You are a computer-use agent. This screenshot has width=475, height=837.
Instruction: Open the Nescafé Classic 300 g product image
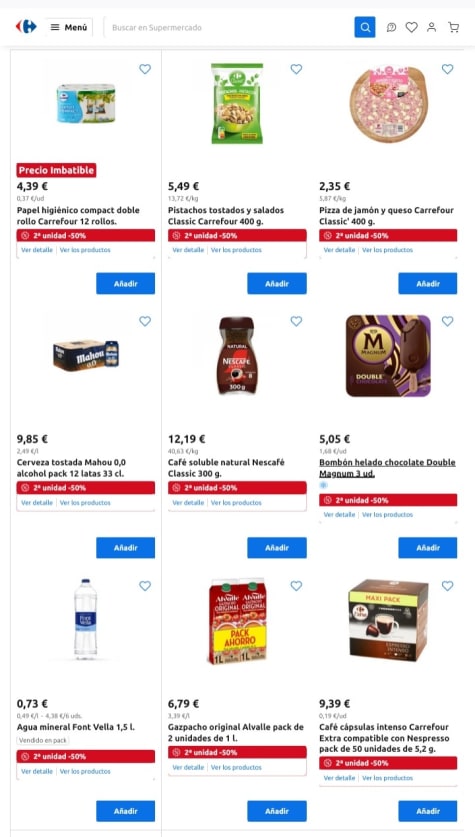tap(237, 356)
